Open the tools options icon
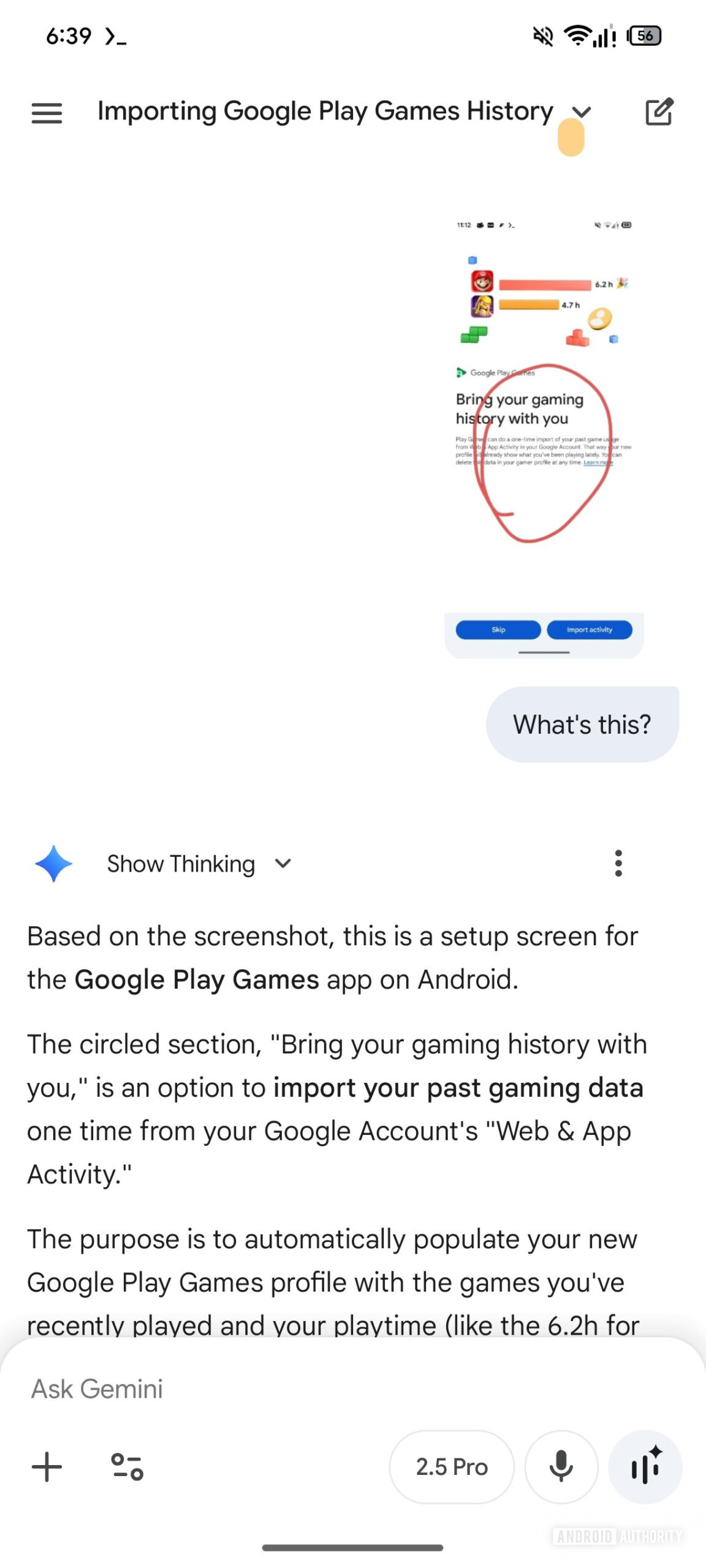Image resolution: width=706 pixels, height=1568 pixels. 127,1467
